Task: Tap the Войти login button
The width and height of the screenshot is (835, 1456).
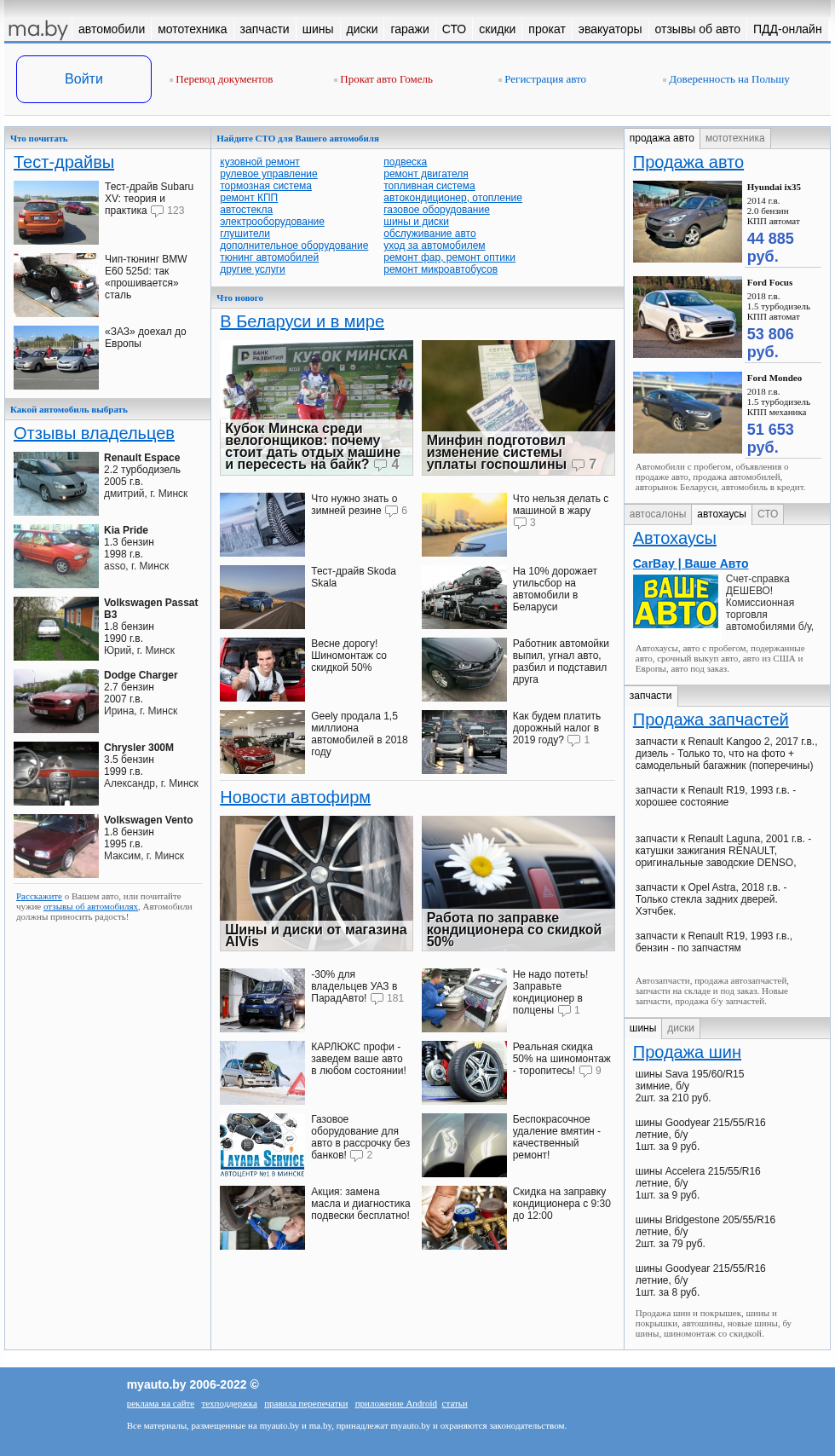Action: pyautogui.click(x=83, y=79)
